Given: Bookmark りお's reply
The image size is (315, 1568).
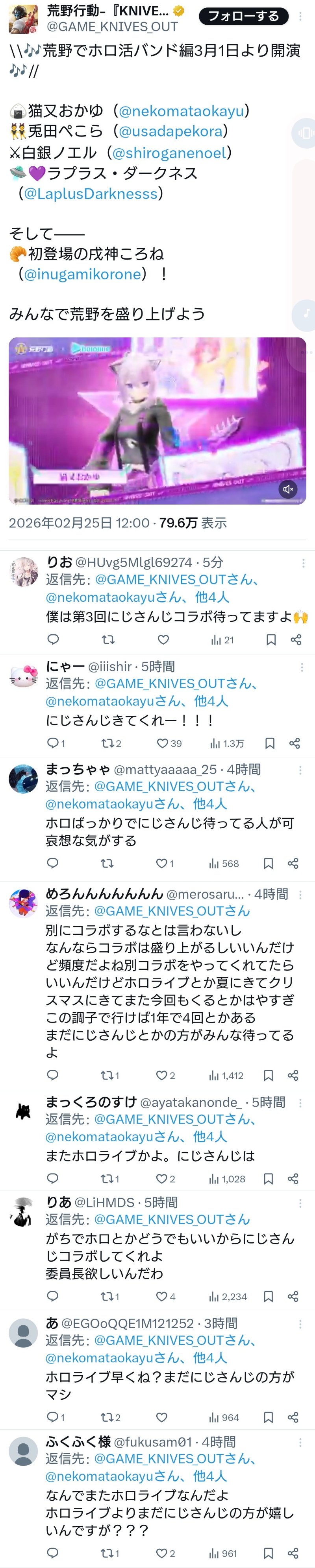Looking at the screenshot, I should tap(271, 639).
